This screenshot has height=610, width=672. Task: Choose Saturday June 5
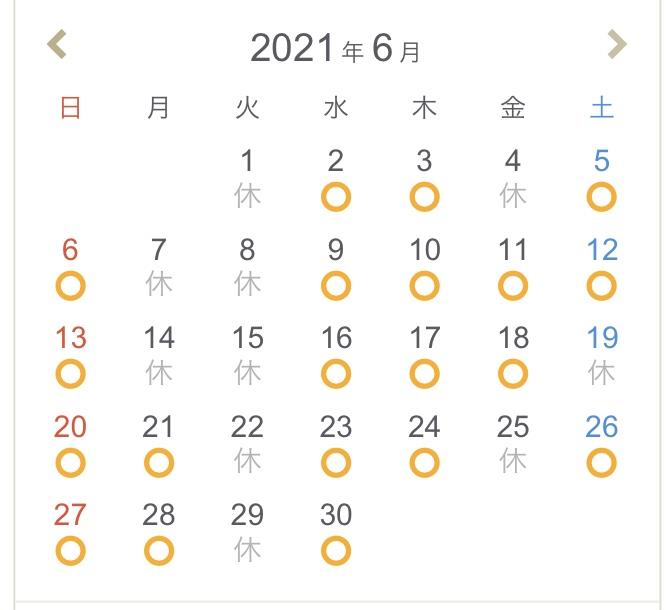pyautogui.click(x=601, y=180)
